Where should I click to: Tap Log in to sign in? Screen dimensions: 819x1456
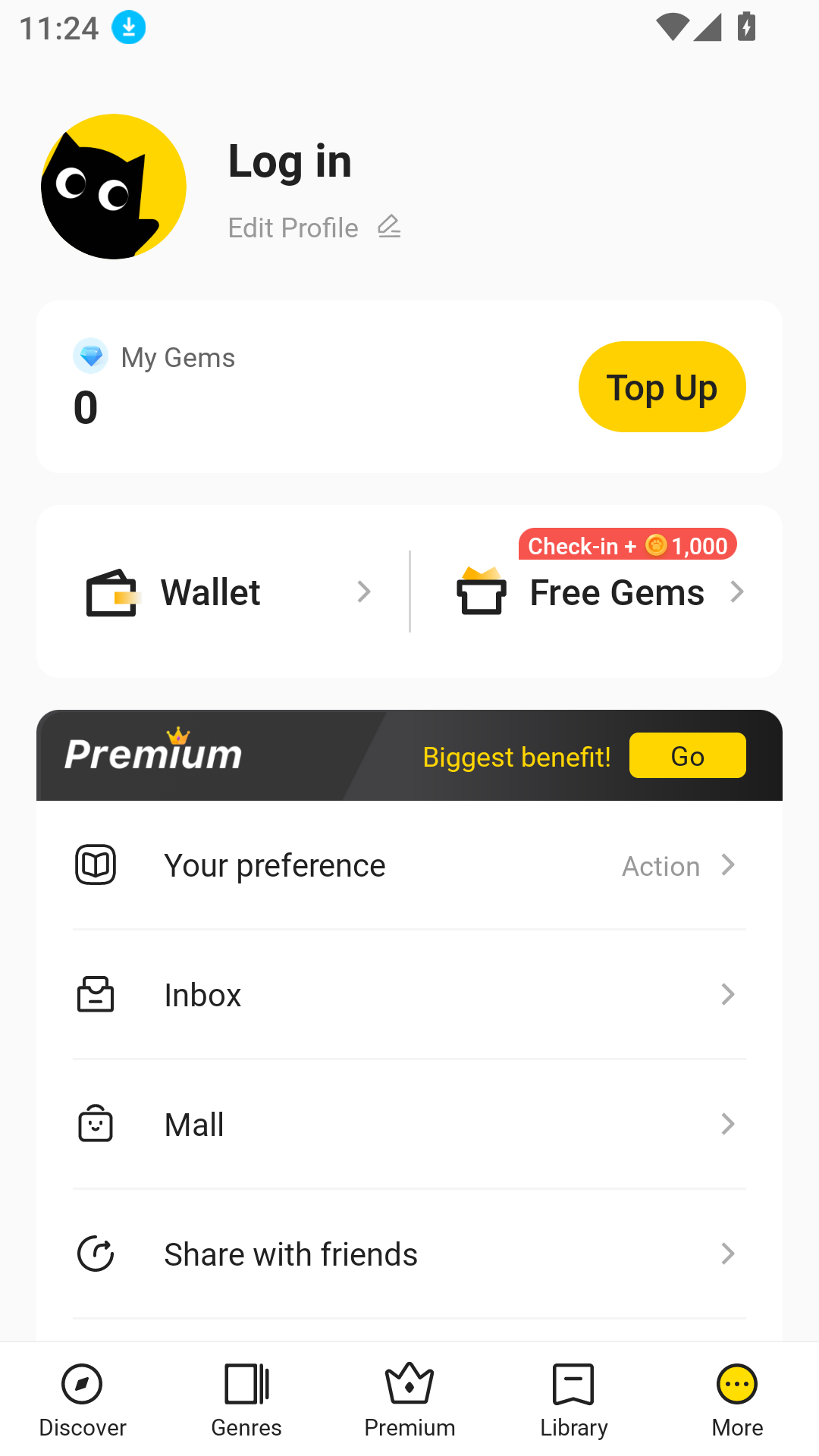pyautogui.click(x=290, y=162)
